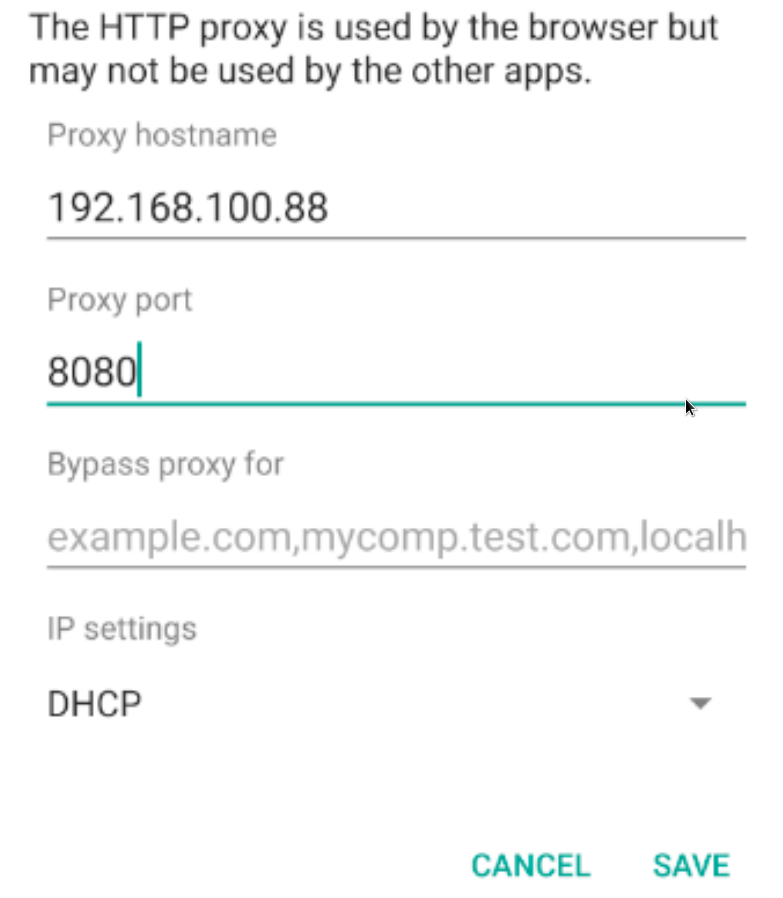Save the proxy settings

(x=691, y=865)
